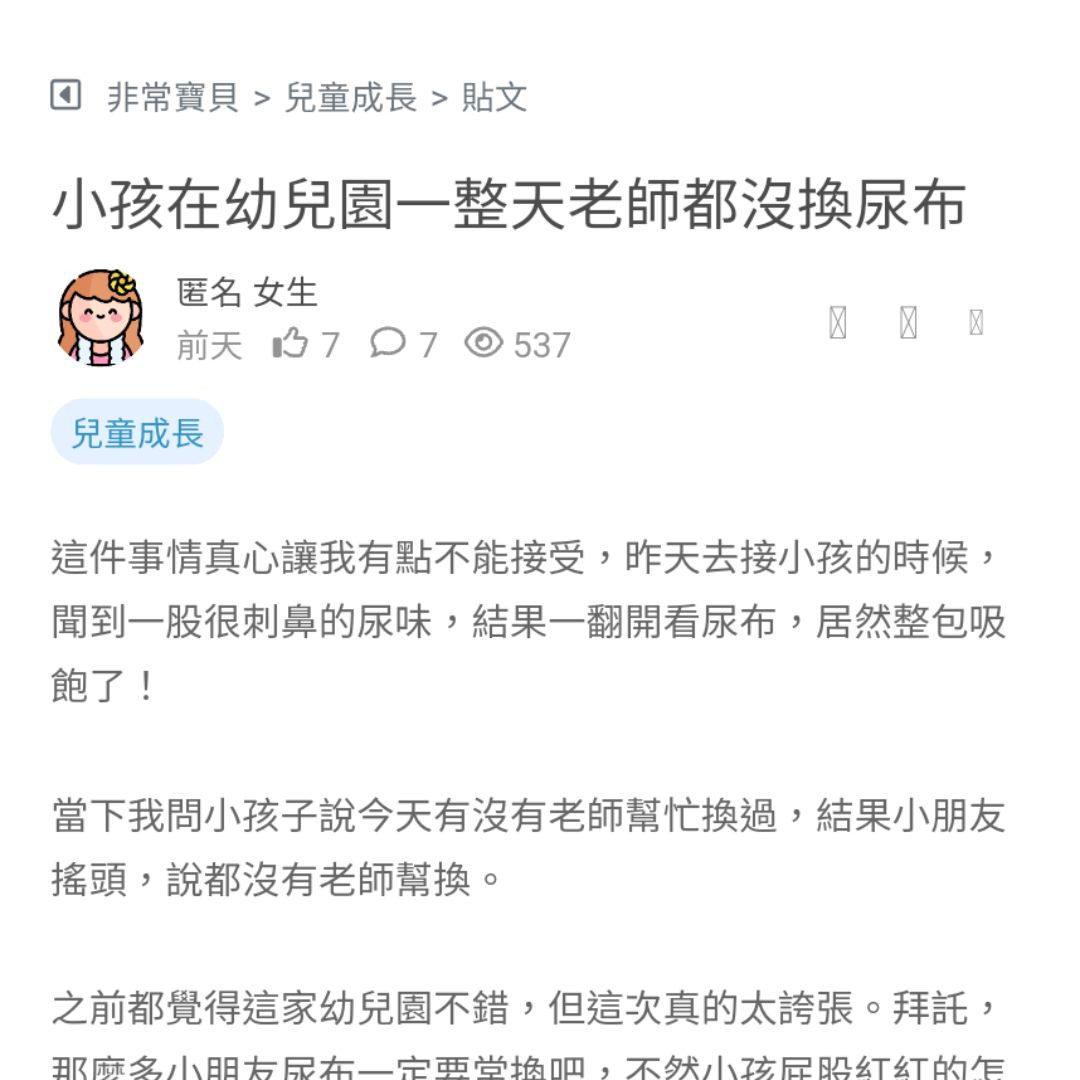Image resolution: width=1080 pixels, height=1080 pixels.
Task: Tap the back icon in the breadcrumb
Action: [66, 96]
